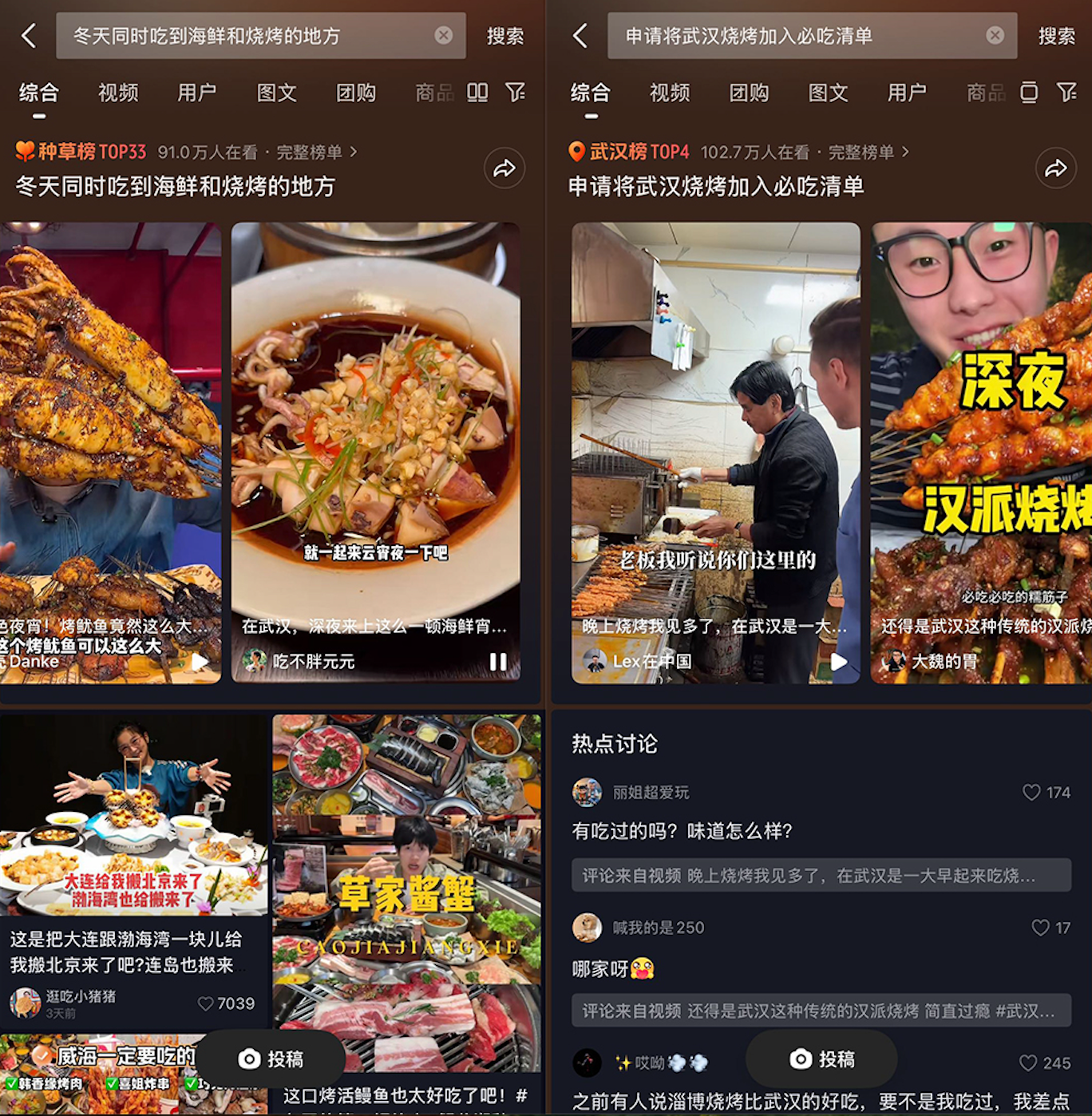This screenshot has width=1092, height=1116.
Task: Tap 搜索 next to the 冬天 query
Action: point(505,36)
